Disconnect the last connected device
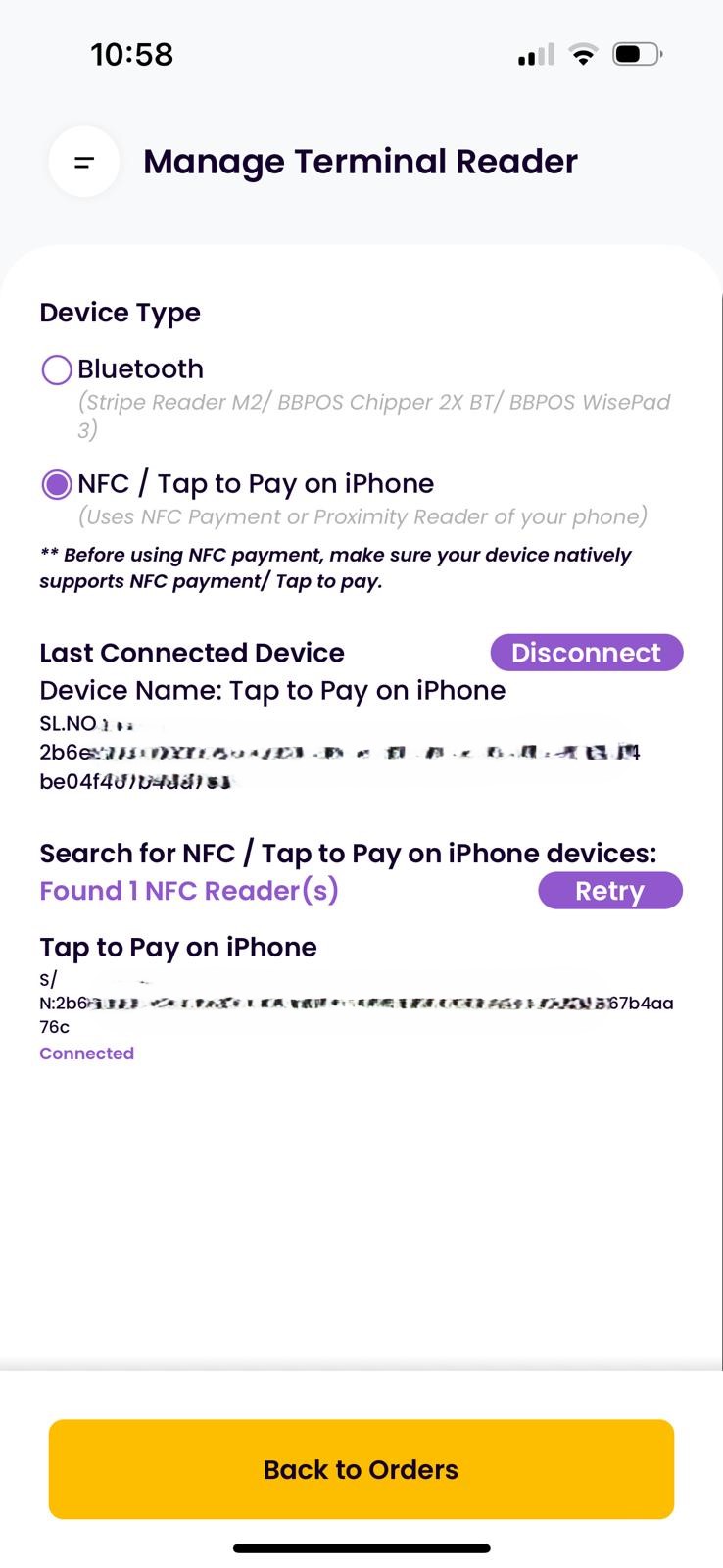 click(586, 653)
